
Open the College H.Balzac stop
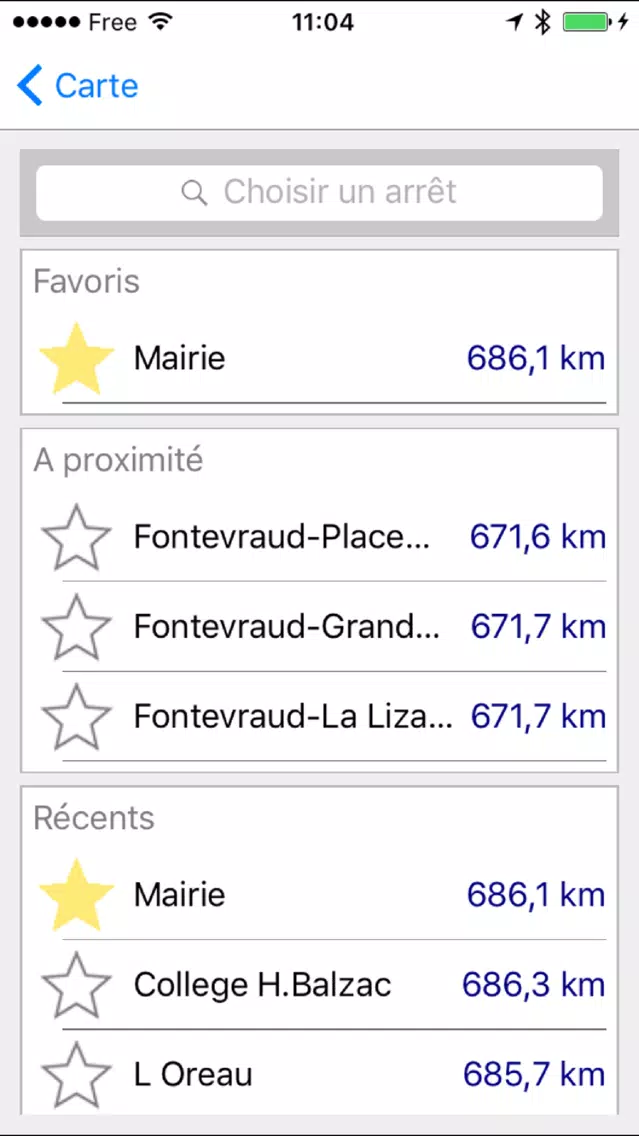point(320,985)
